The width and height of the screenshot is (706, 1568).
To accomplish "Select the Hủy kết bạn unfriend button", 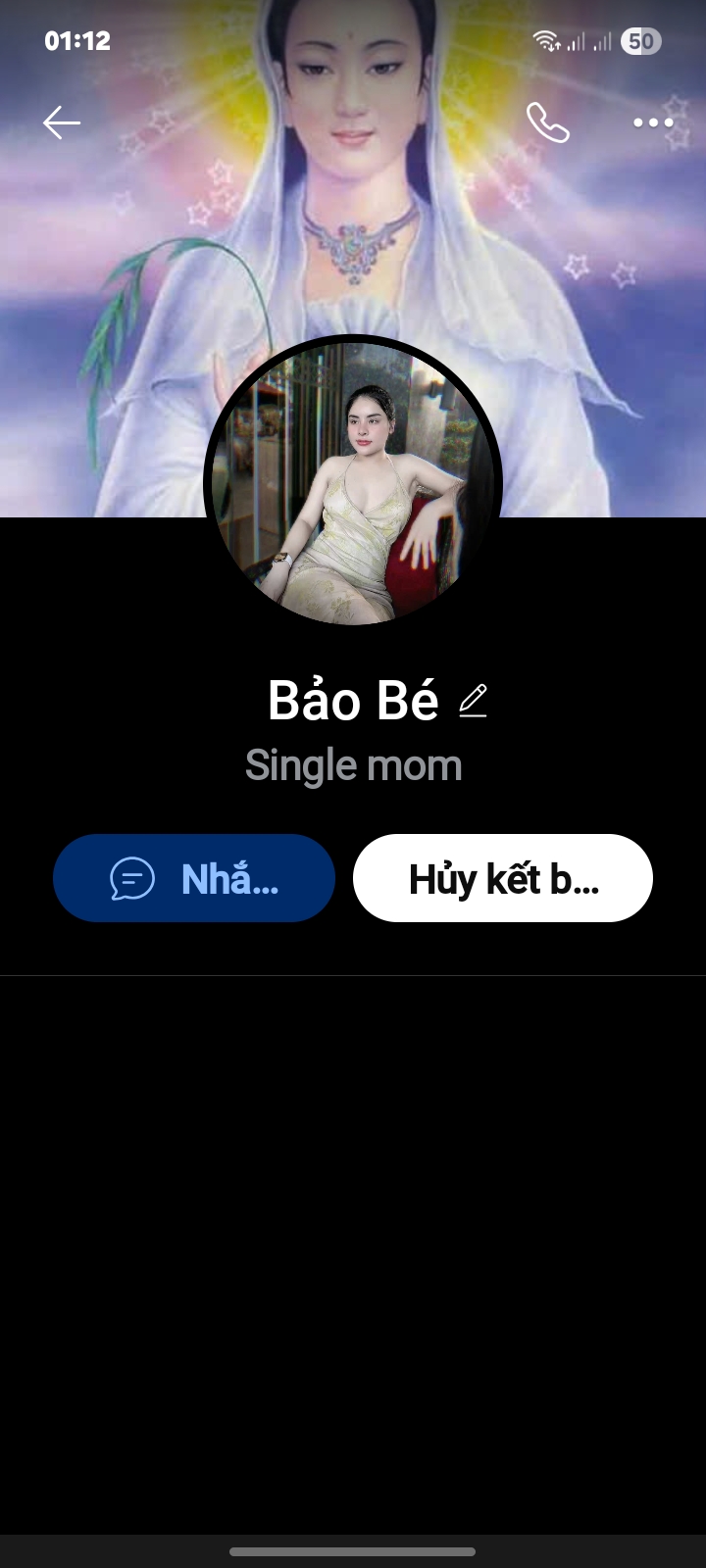I will [503, 878].
